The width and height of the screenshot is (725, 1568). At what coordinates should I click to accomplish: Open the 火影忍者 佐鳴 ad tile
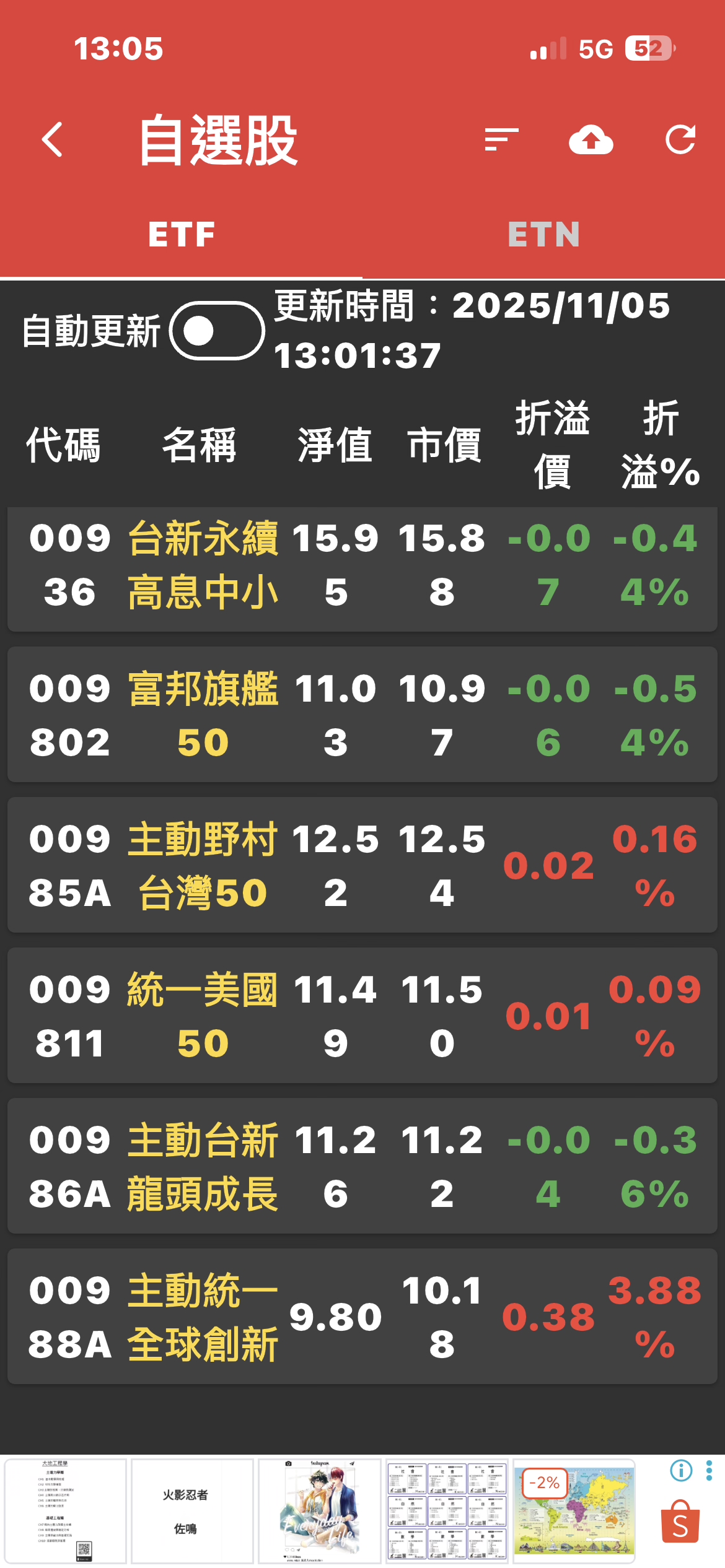point(192,1511)
